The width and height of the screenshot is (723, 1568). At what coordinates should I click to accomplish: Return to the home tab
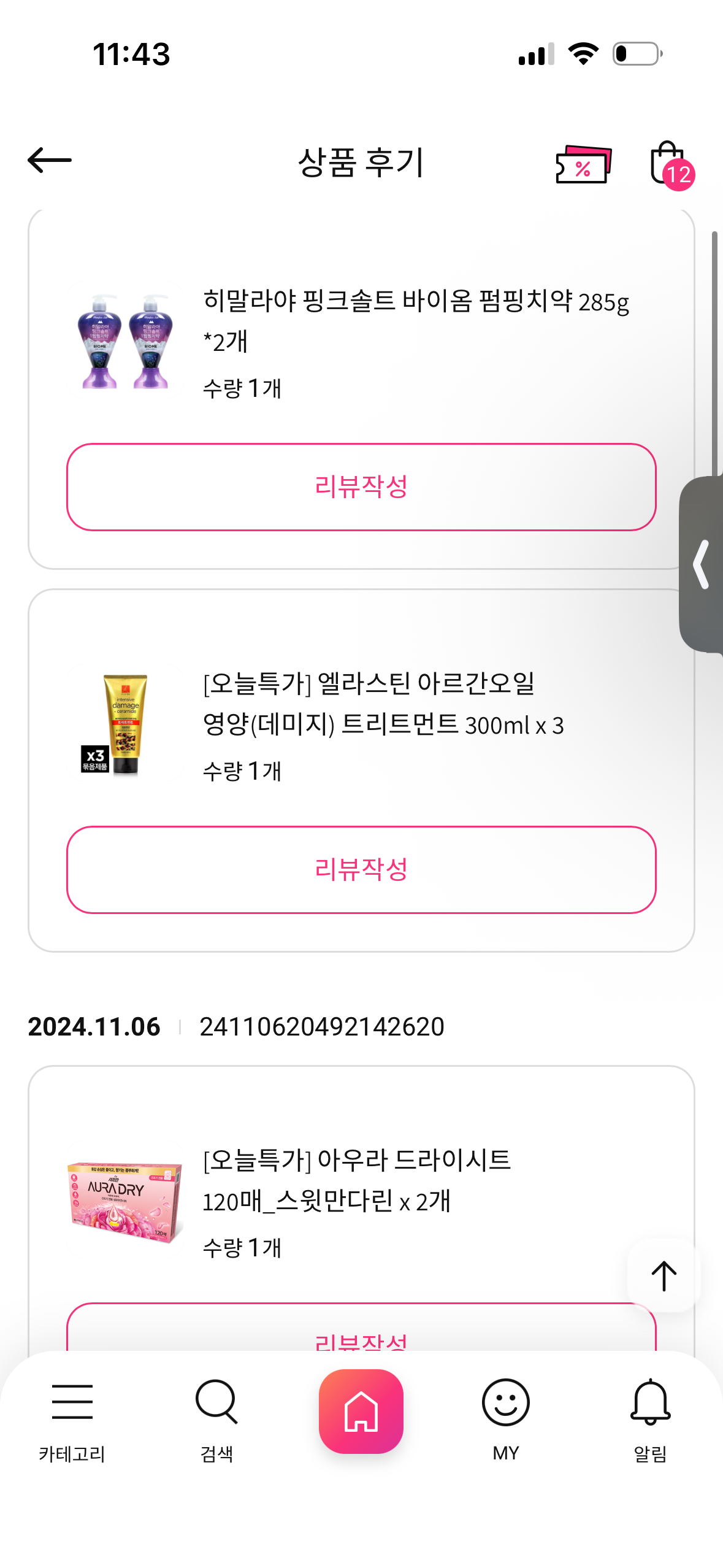[361, 1411]
